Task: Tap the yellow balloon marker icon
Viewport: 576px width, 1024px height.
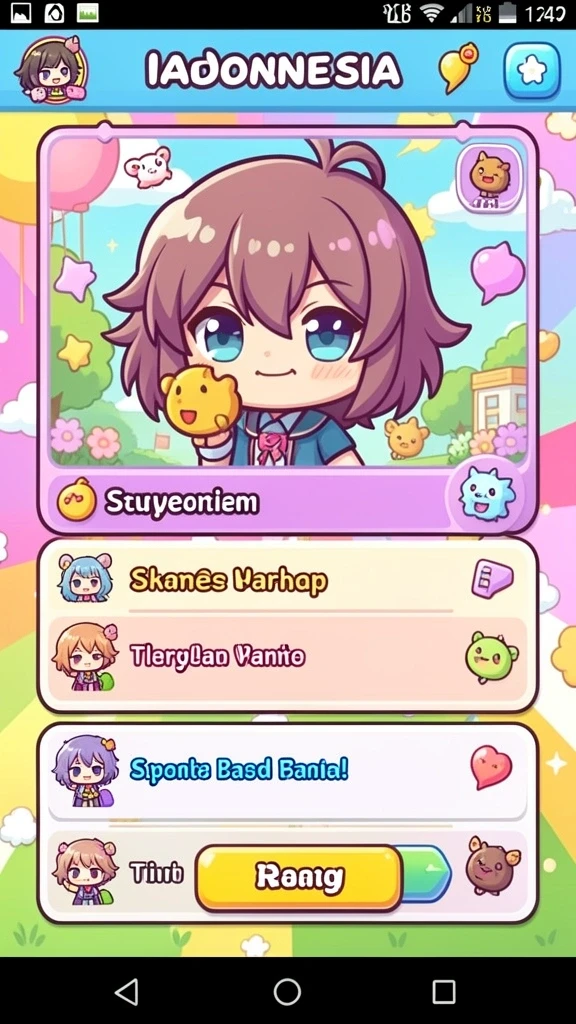Action: tap(458, 66)
